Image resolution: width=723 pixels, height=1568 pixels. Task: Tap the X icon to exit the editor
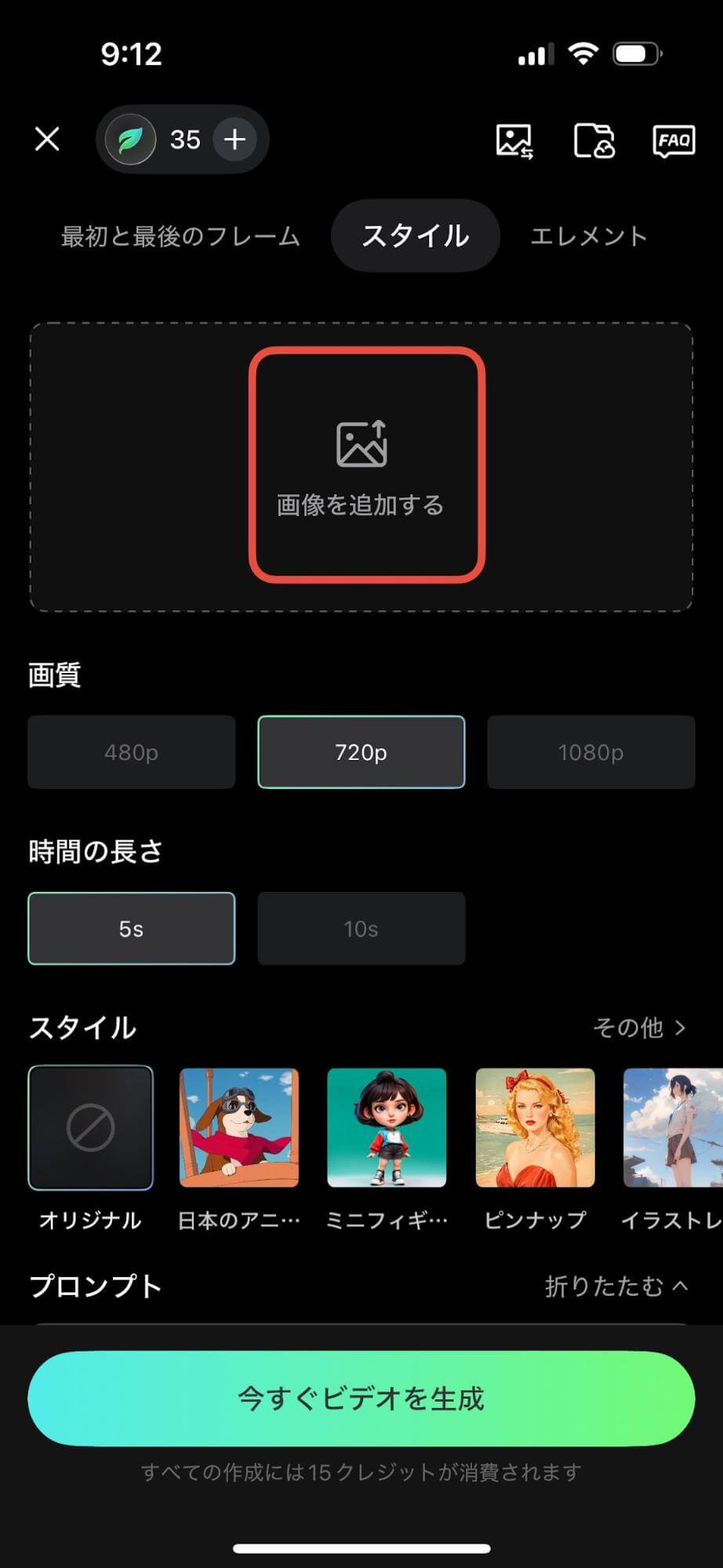click(x=47, y=140)
